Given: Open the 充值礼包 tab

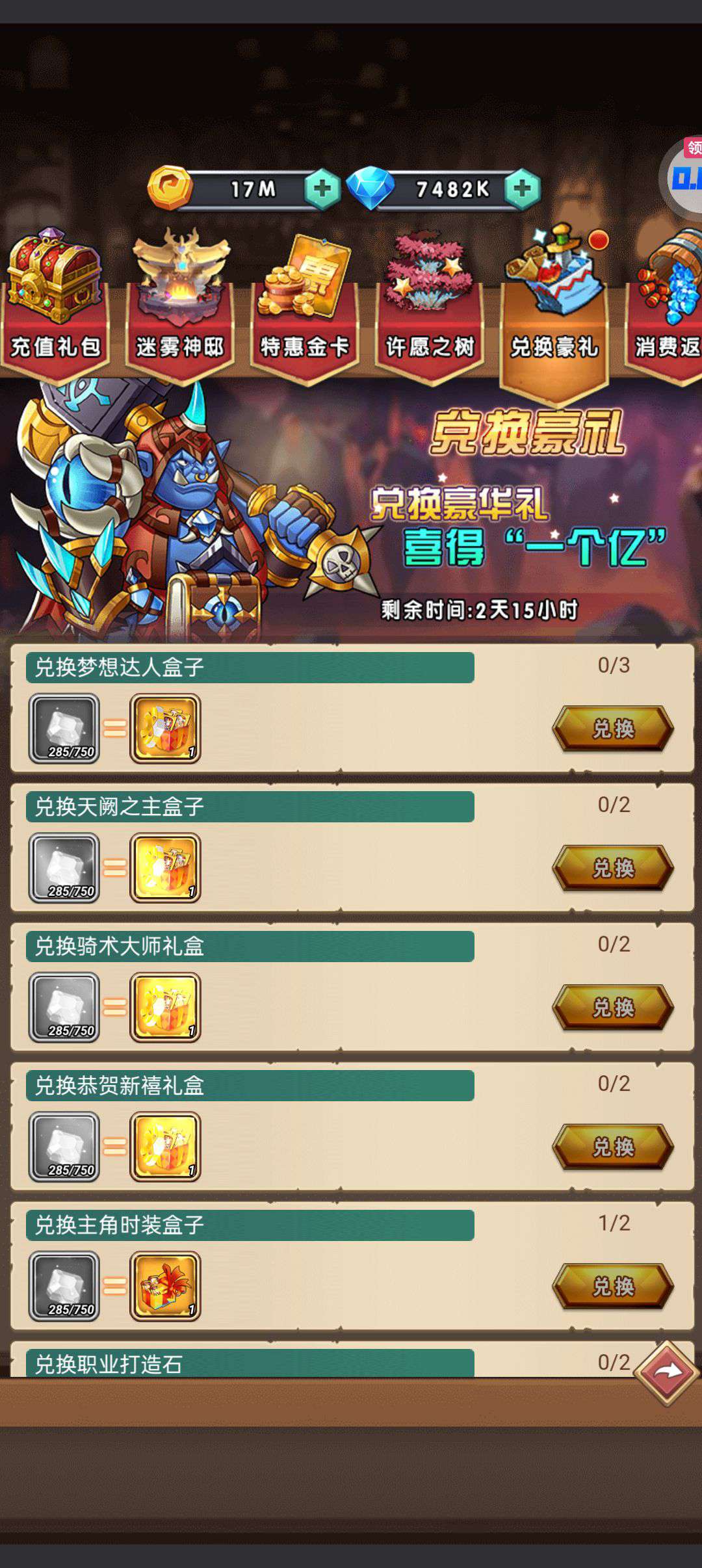Looking at the screenshot, I should pos(55,306).
